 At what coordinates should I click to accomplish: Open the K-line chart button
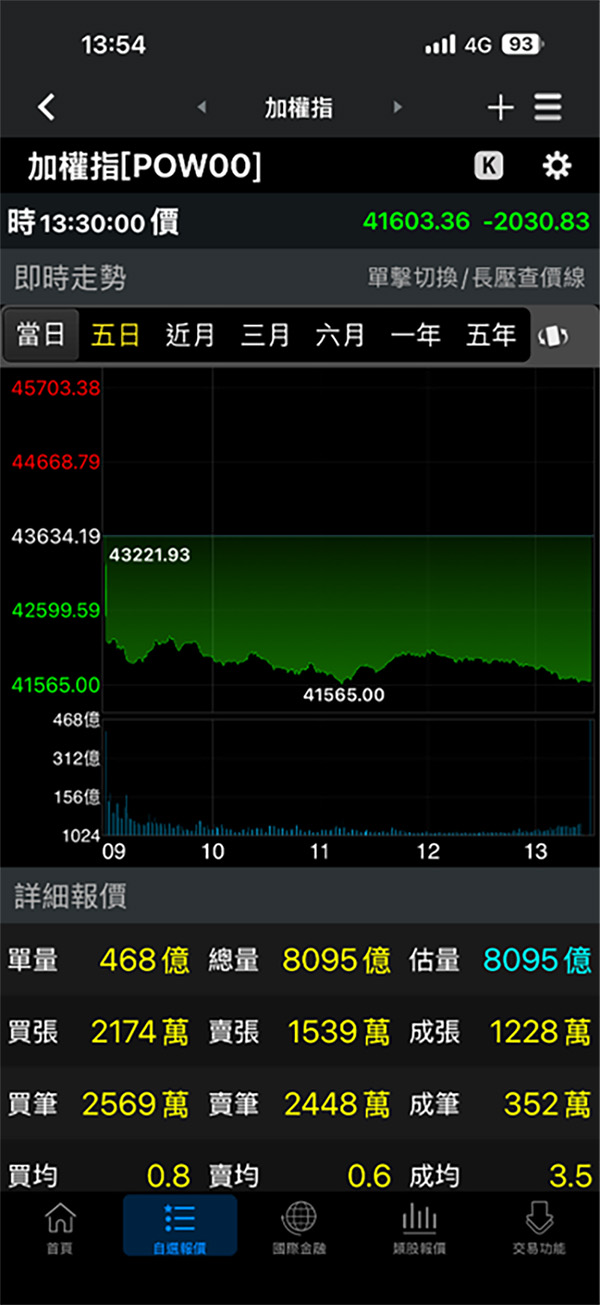489,166
